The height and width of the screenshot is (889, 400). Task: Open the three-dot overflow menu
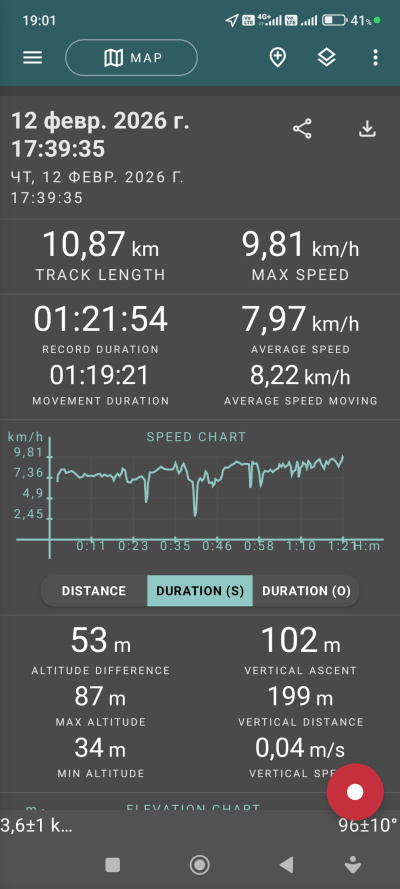click(x=375, y=57)
